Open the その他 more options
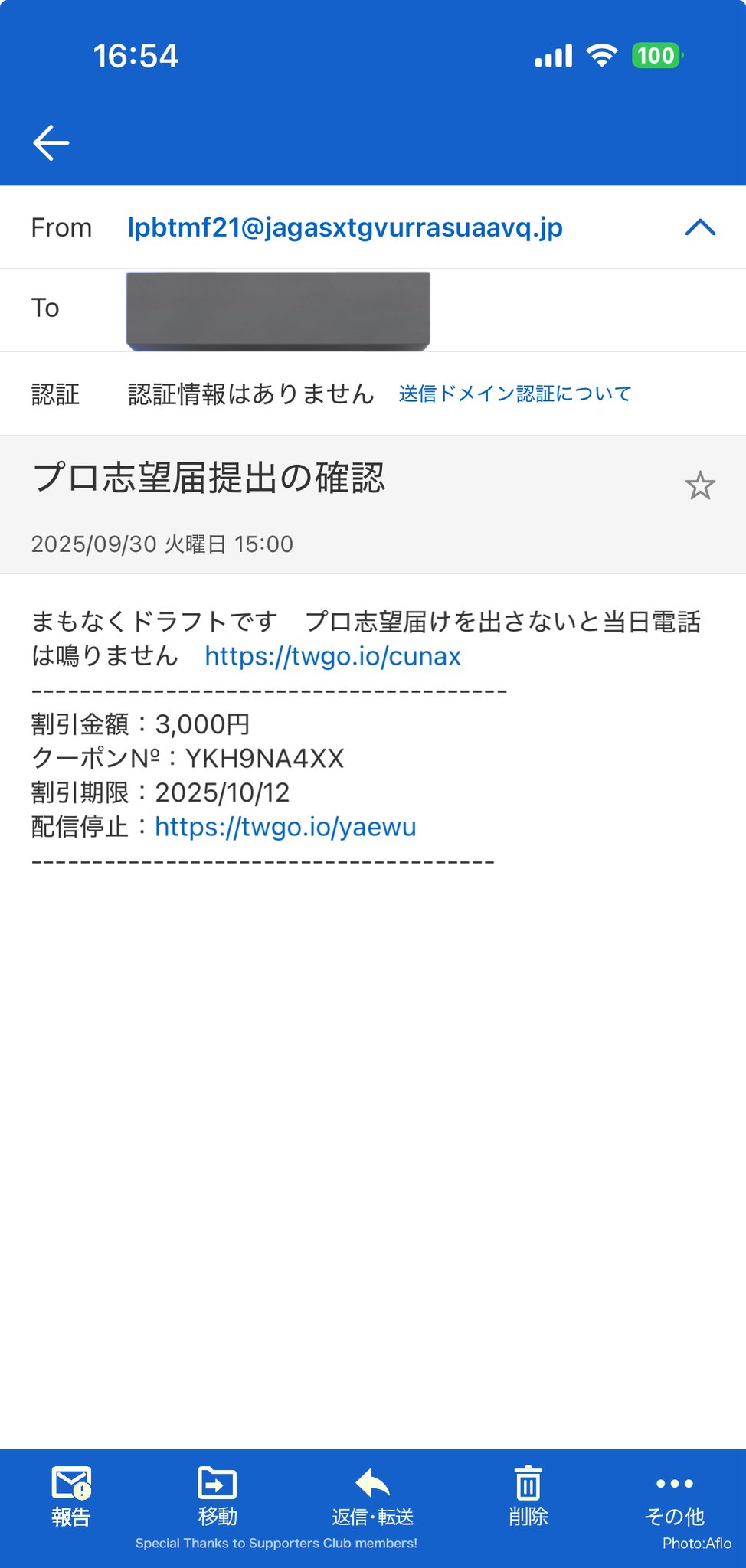 coord(674,1496)
